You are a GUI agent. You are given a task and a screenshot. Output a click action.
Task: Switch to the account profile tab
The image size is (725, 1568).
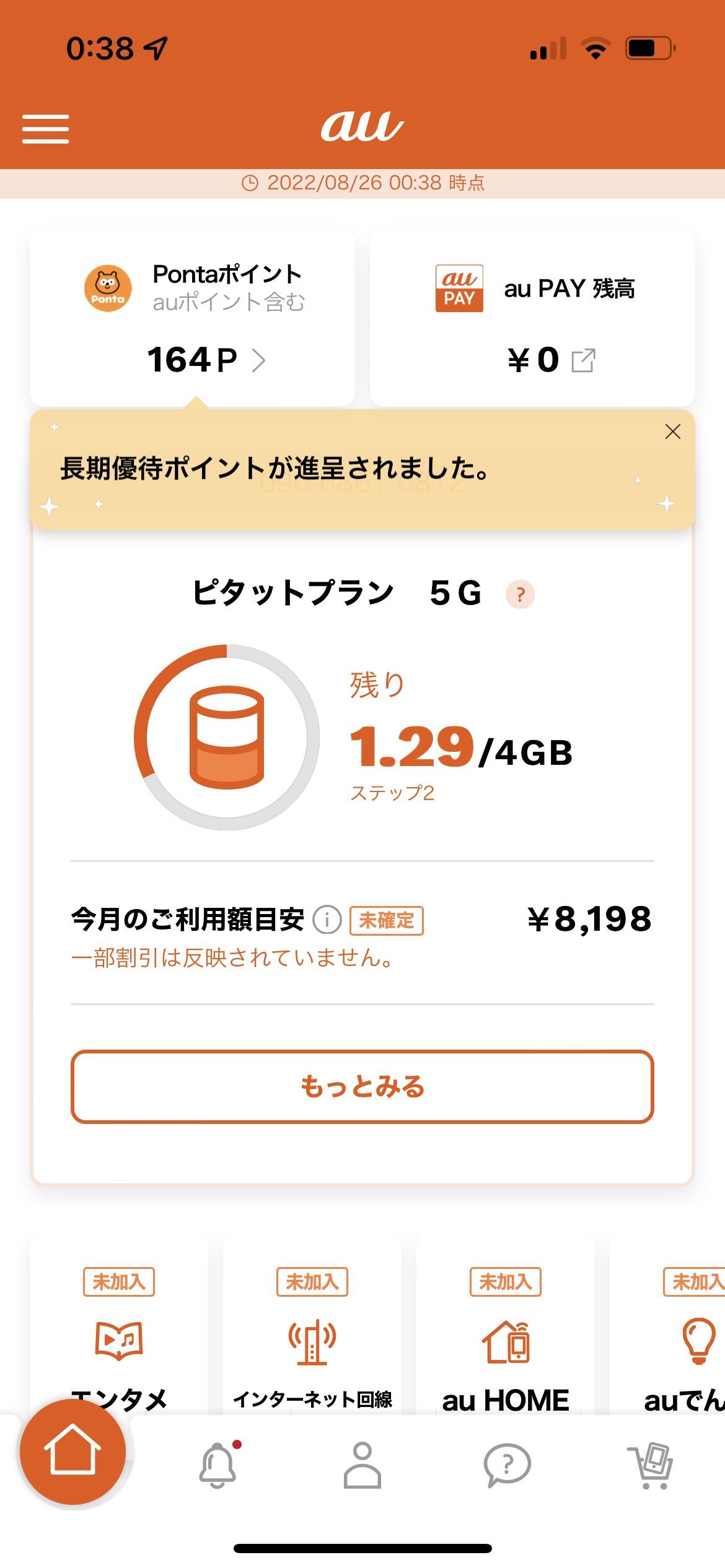362,1465
